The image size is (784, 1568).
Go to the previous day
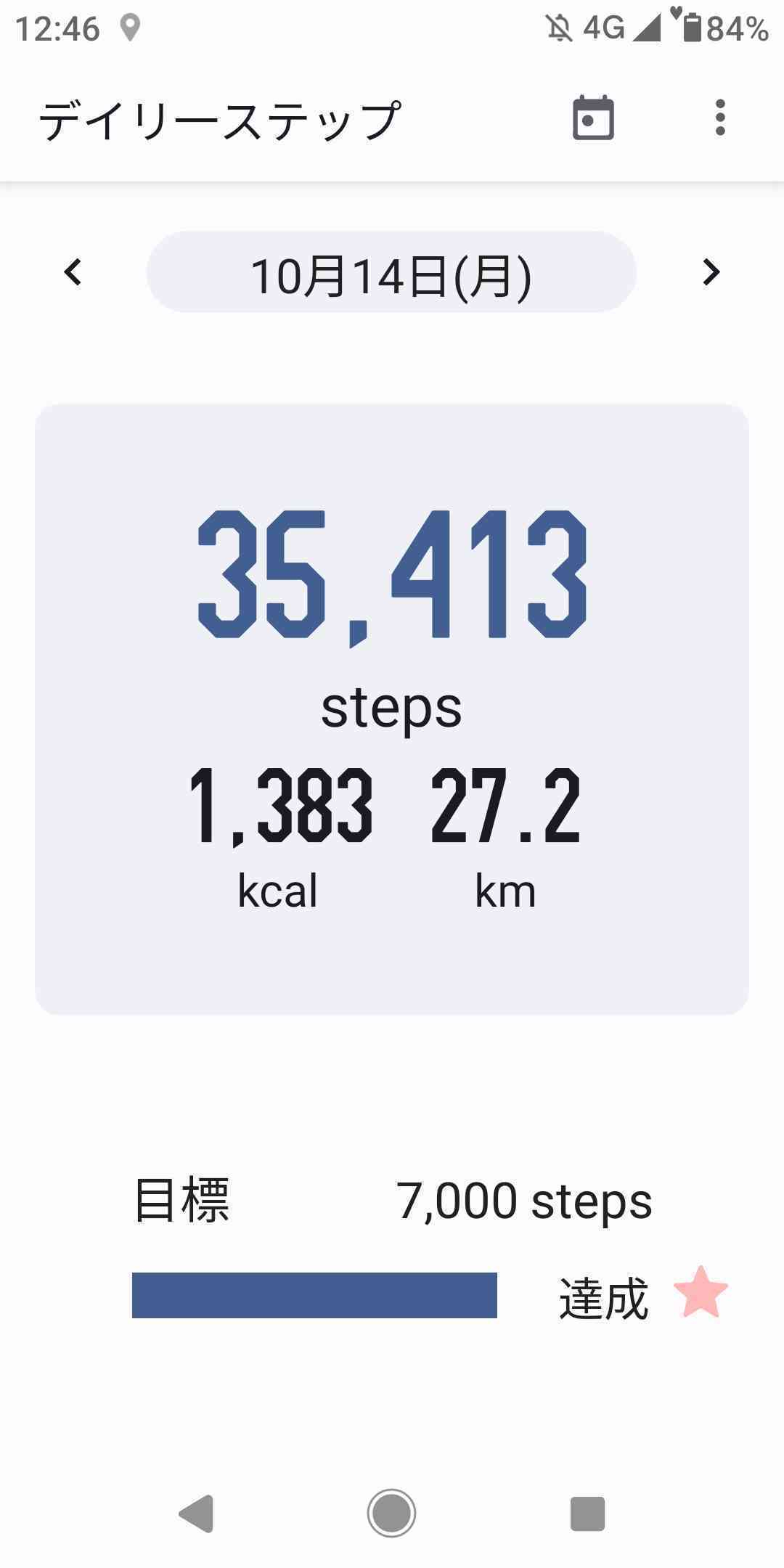click(73, 272)
